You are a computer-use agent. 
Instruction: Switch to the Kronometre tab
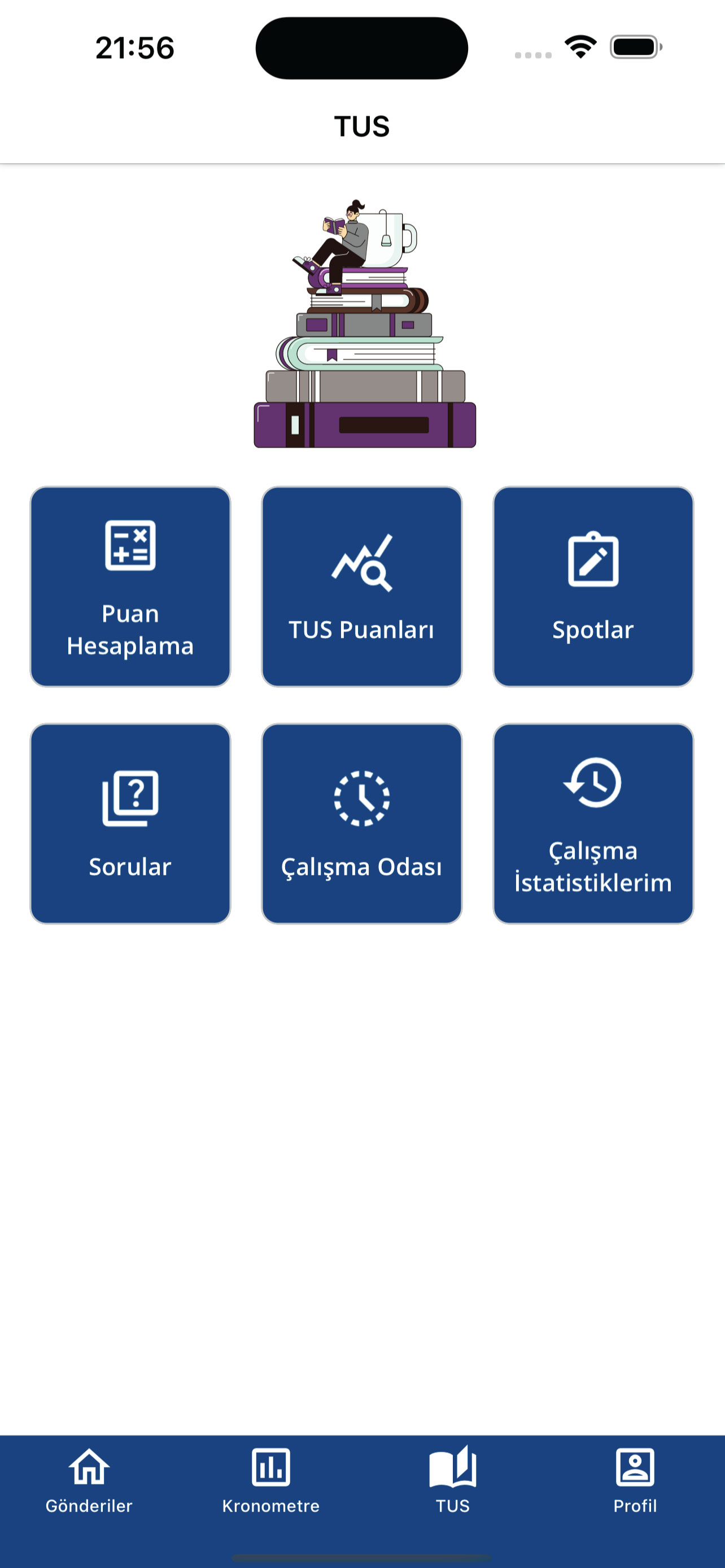point(271,1479)
